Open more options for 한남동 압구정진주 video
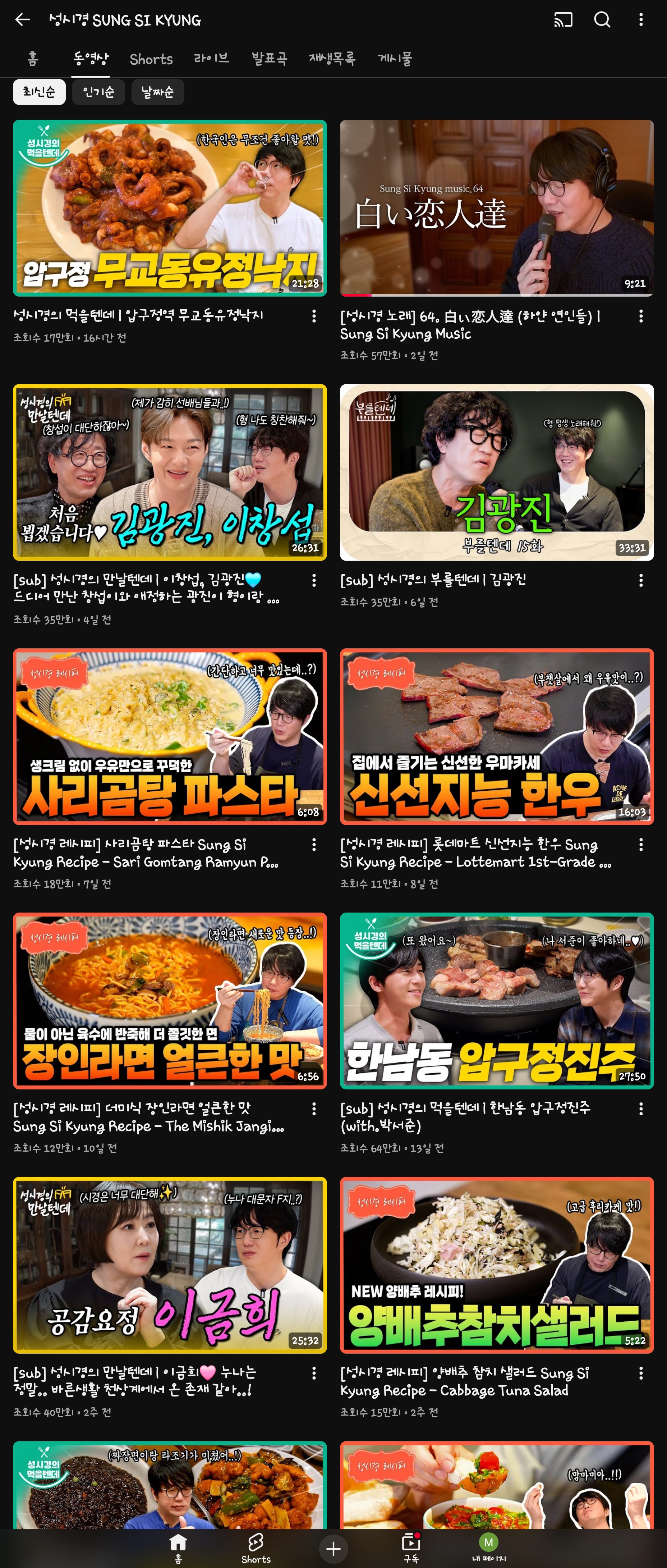Image resolution: width=667 pixels, height=1568 pixels. [x=641, y=1108]
